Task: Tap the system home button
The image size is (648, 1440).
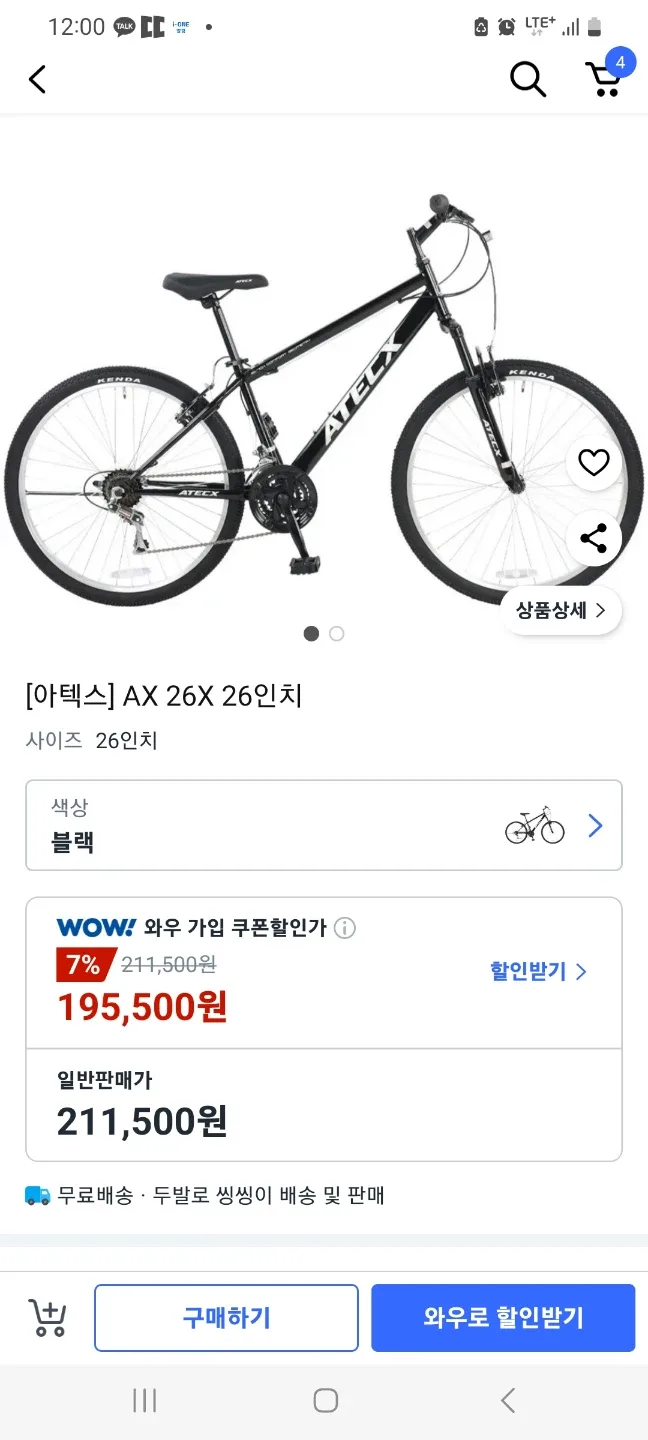Action: click(325, 1400)
